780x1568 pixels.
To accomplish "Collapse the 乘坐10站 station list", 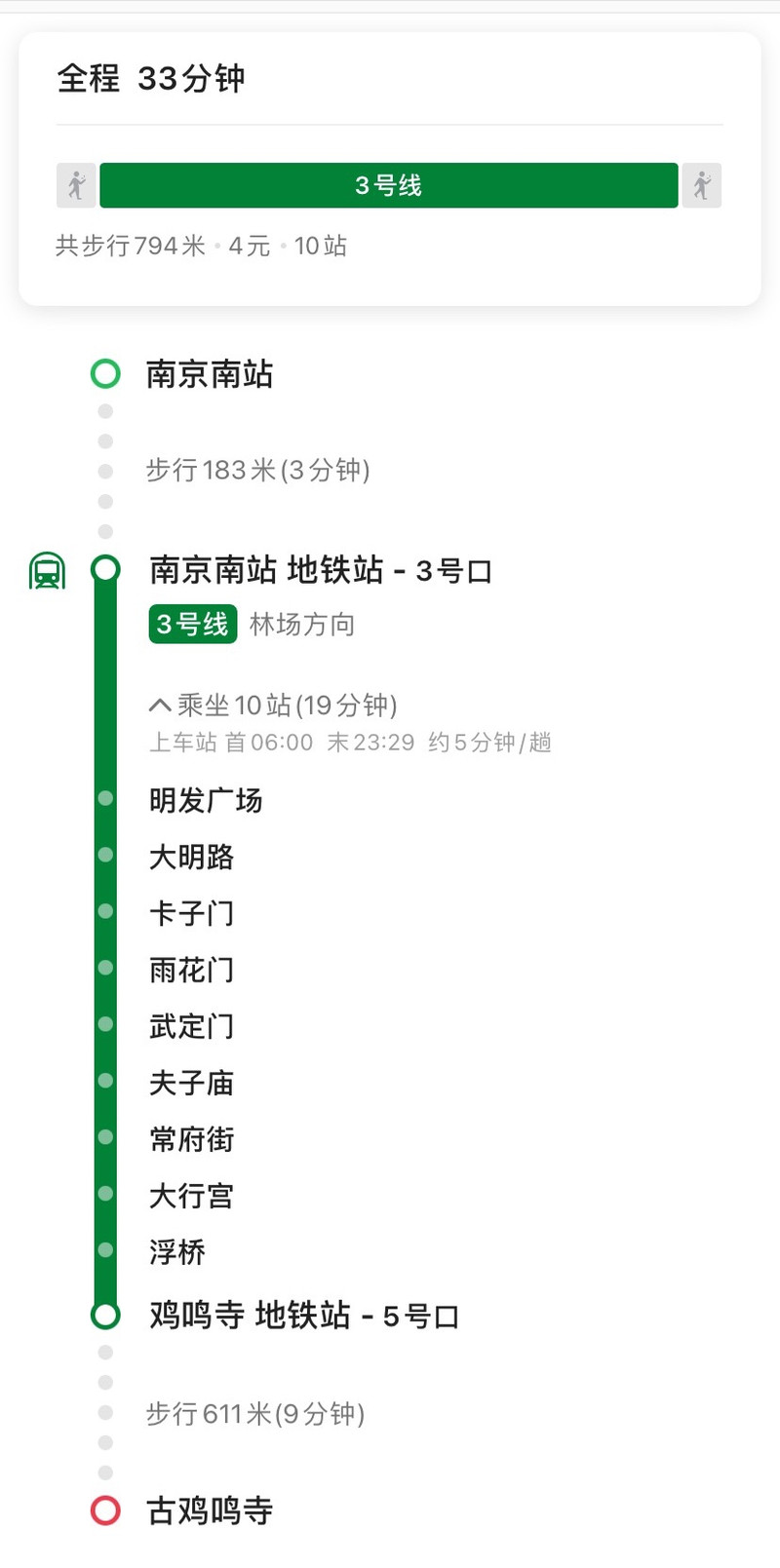I will tap(273, 705).
